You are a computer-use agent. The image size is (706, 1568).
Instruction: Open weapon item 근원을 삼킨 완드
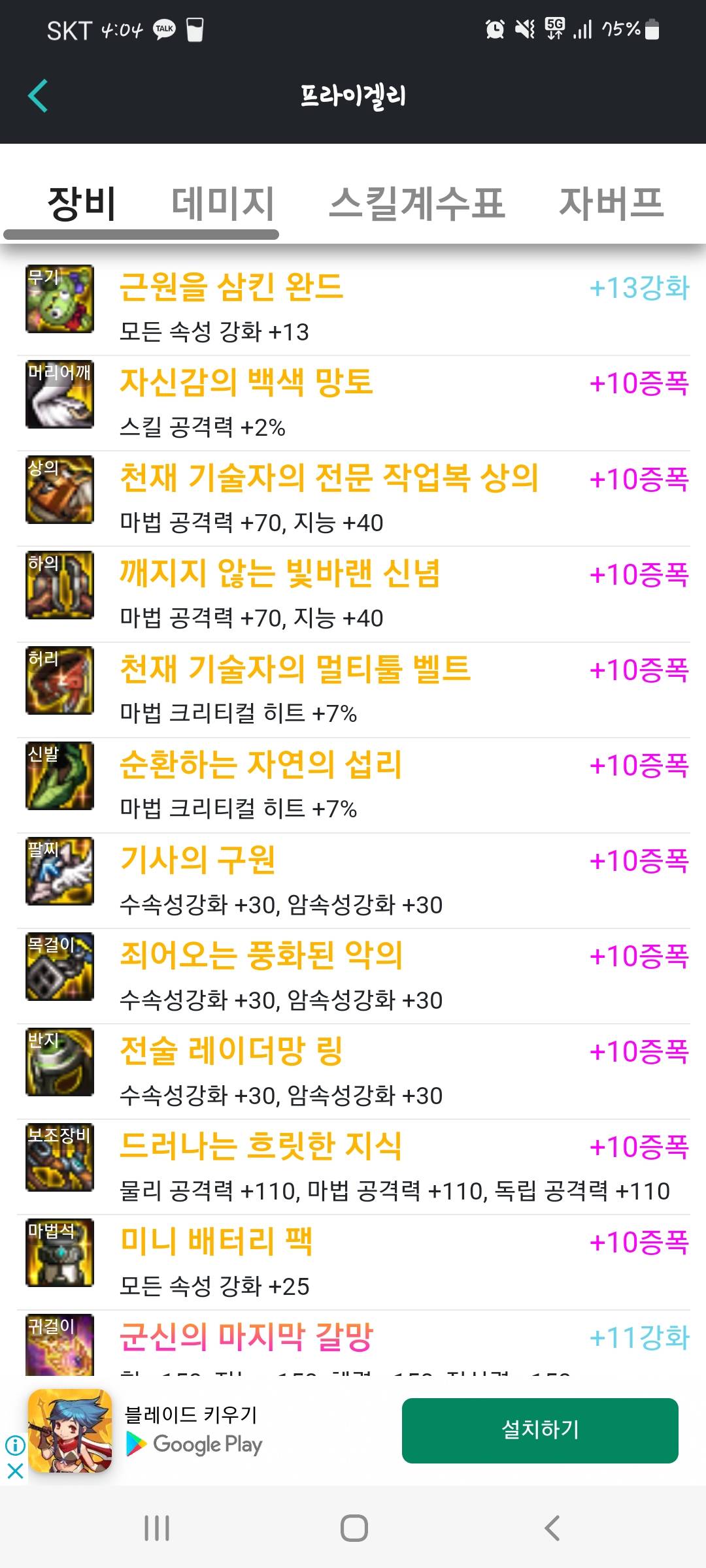coord(231,287)
